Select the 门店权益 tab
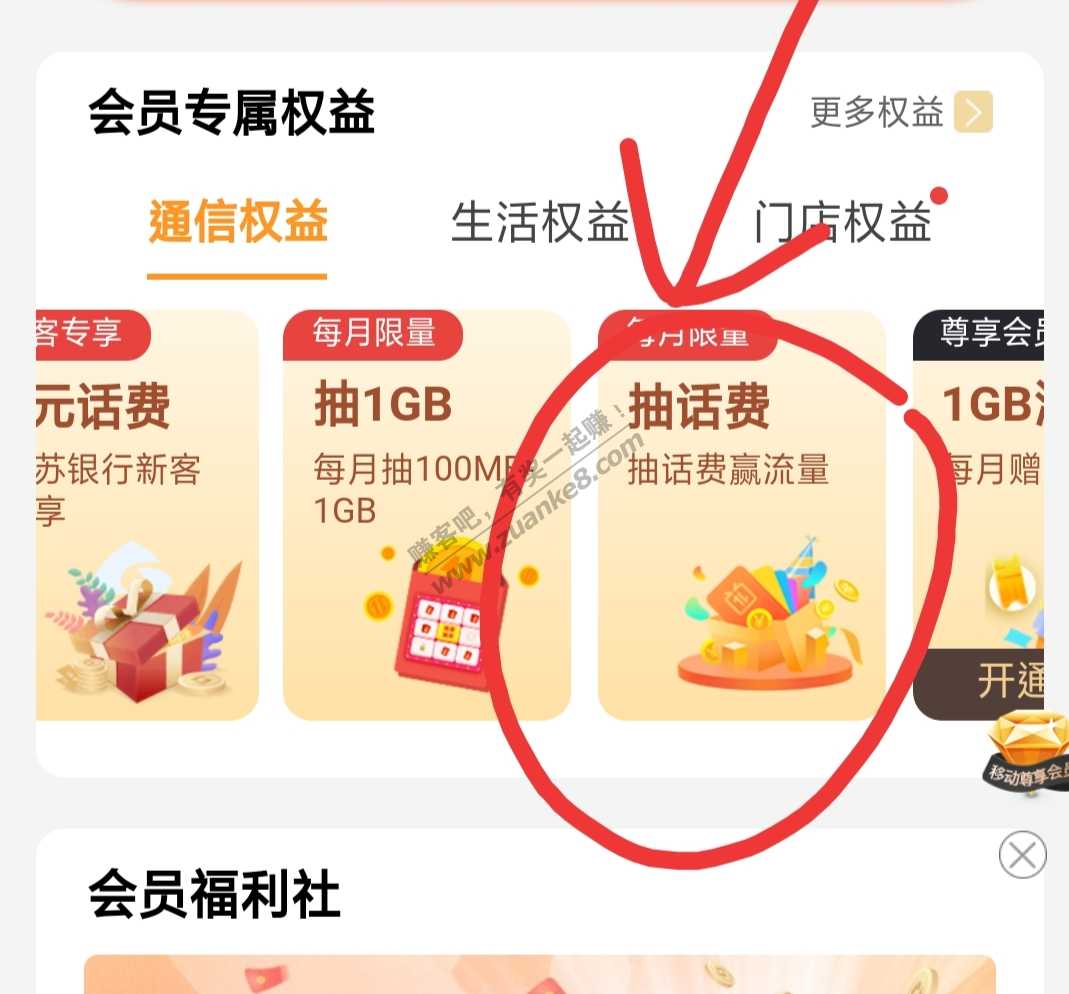1069x994 pixels. point(842,222)
